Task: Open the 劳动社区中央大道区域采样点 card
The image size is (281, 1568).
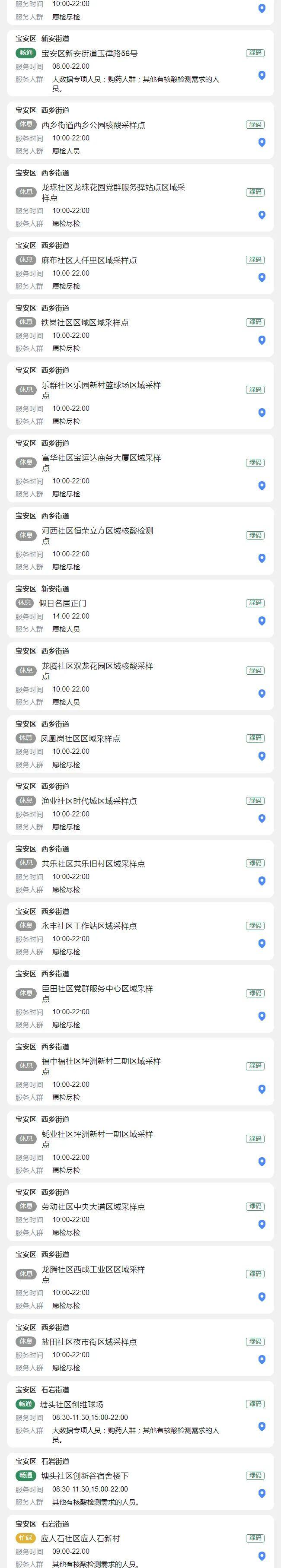Action: coord(93,1206)
